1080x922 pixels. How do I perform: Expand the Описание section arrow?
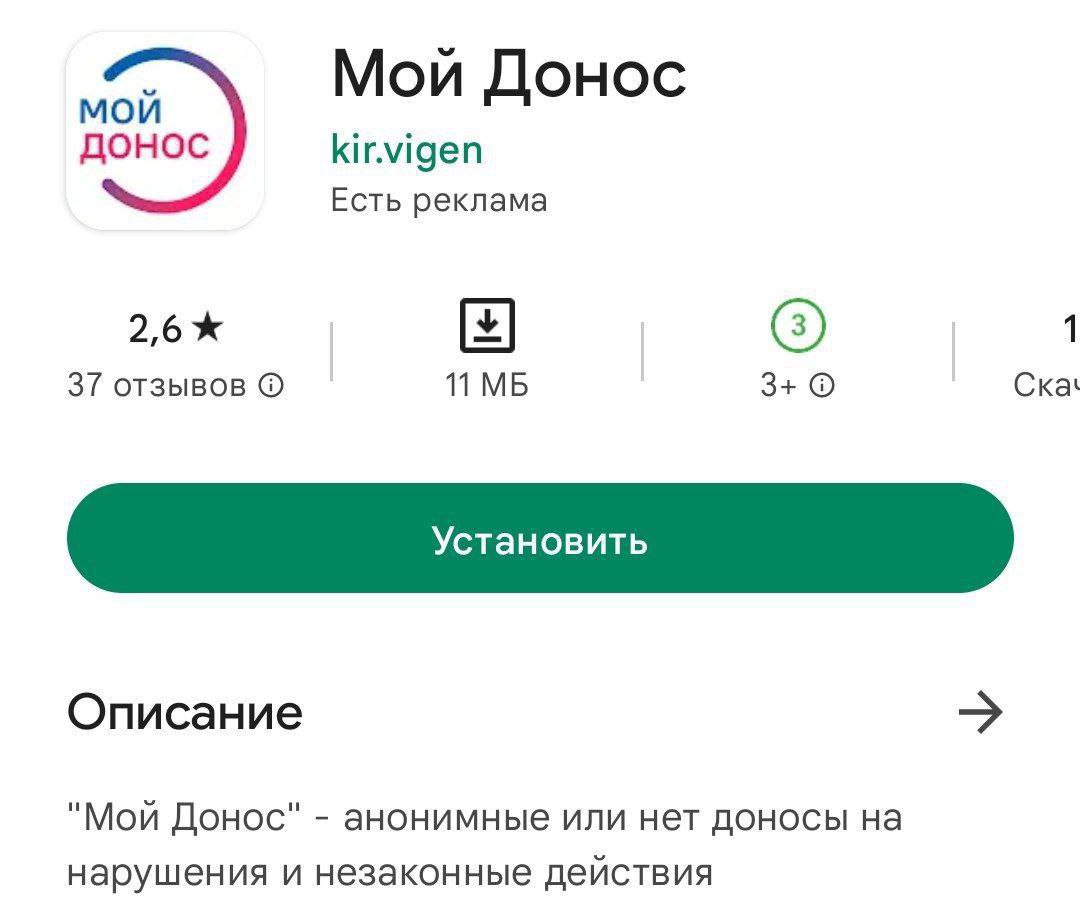pyautogui.click(x=979, y=713)
